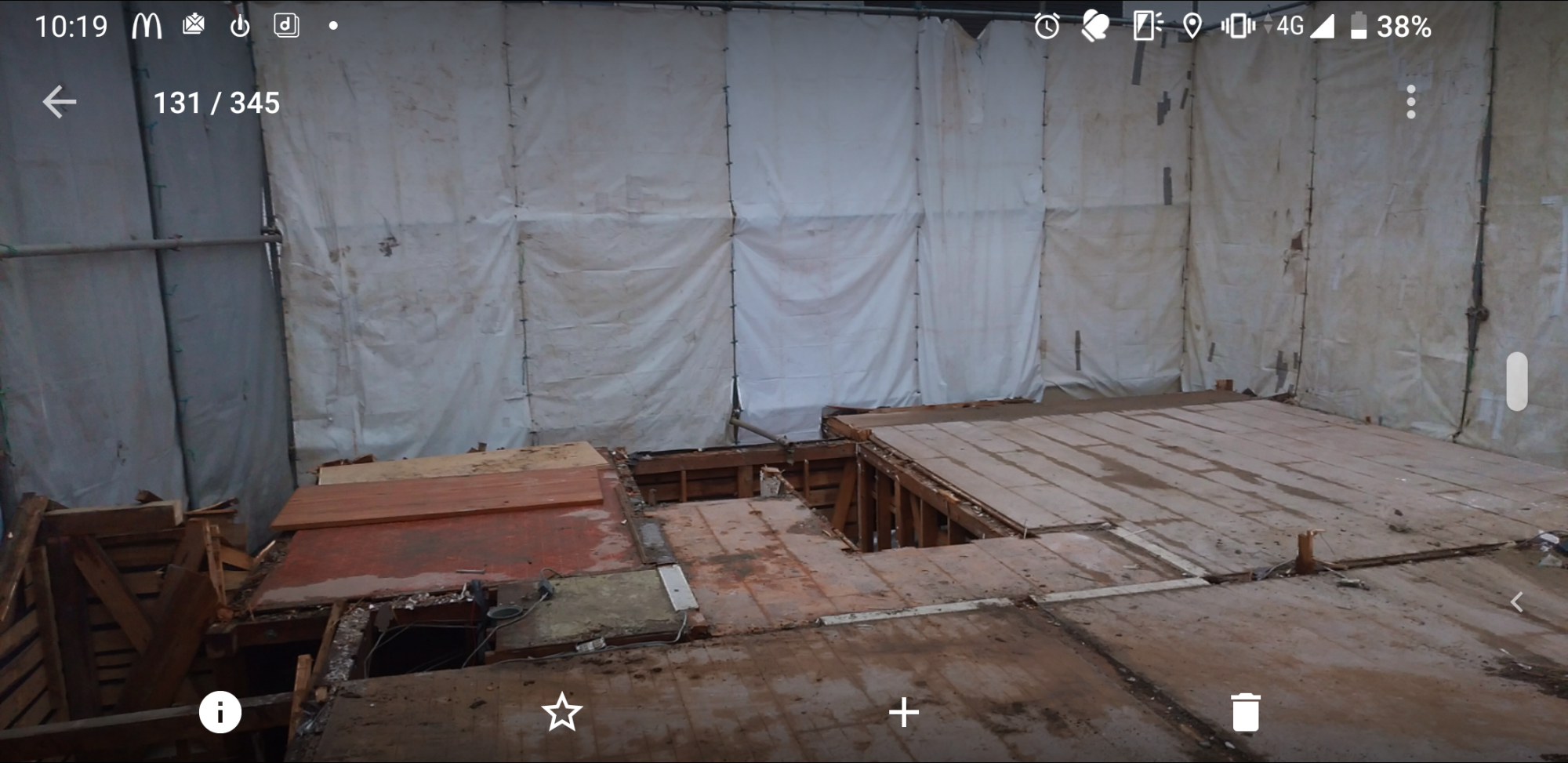
Task: View photo info details
Action: click(220, 712)
